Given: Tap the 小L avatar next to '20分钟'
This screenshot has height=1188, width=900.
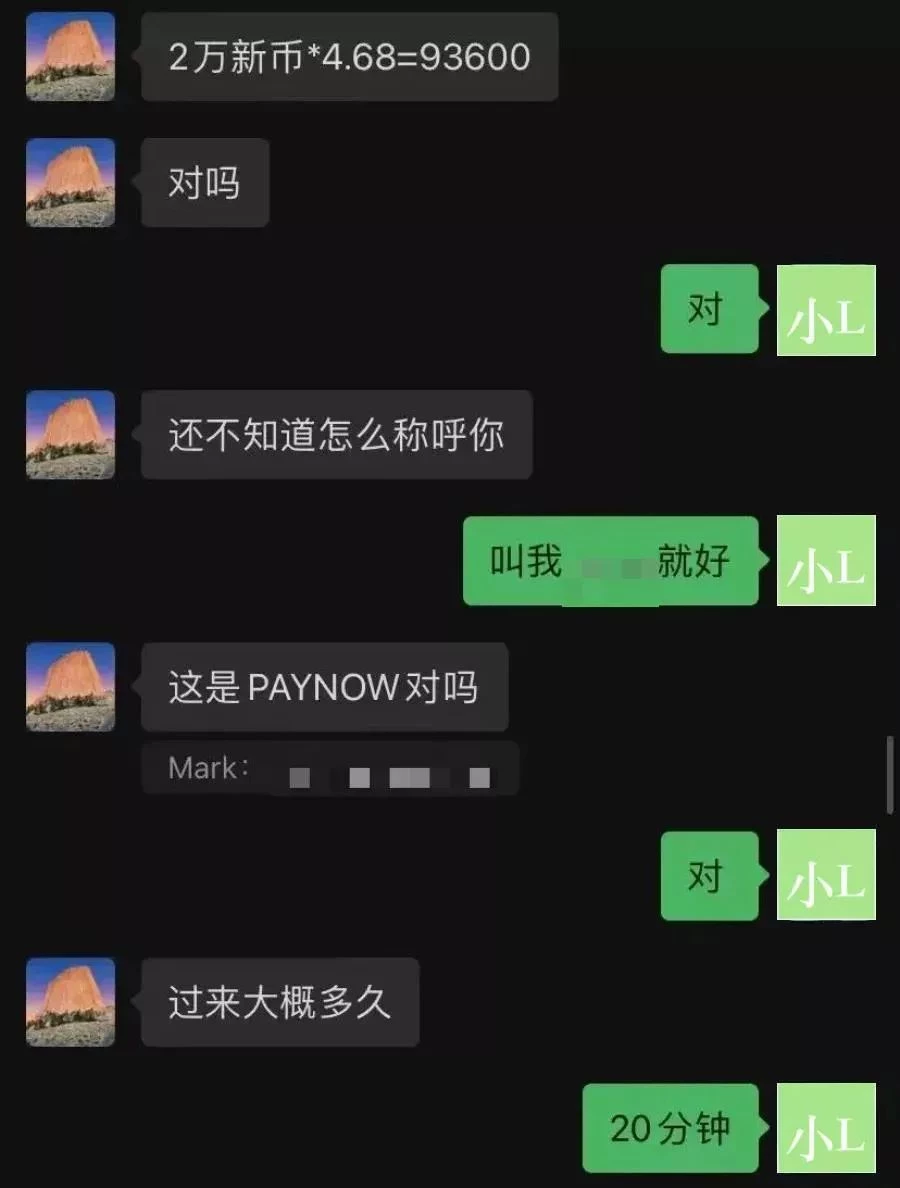Looking at the screenshot, I should click(x=826, y=1128).
